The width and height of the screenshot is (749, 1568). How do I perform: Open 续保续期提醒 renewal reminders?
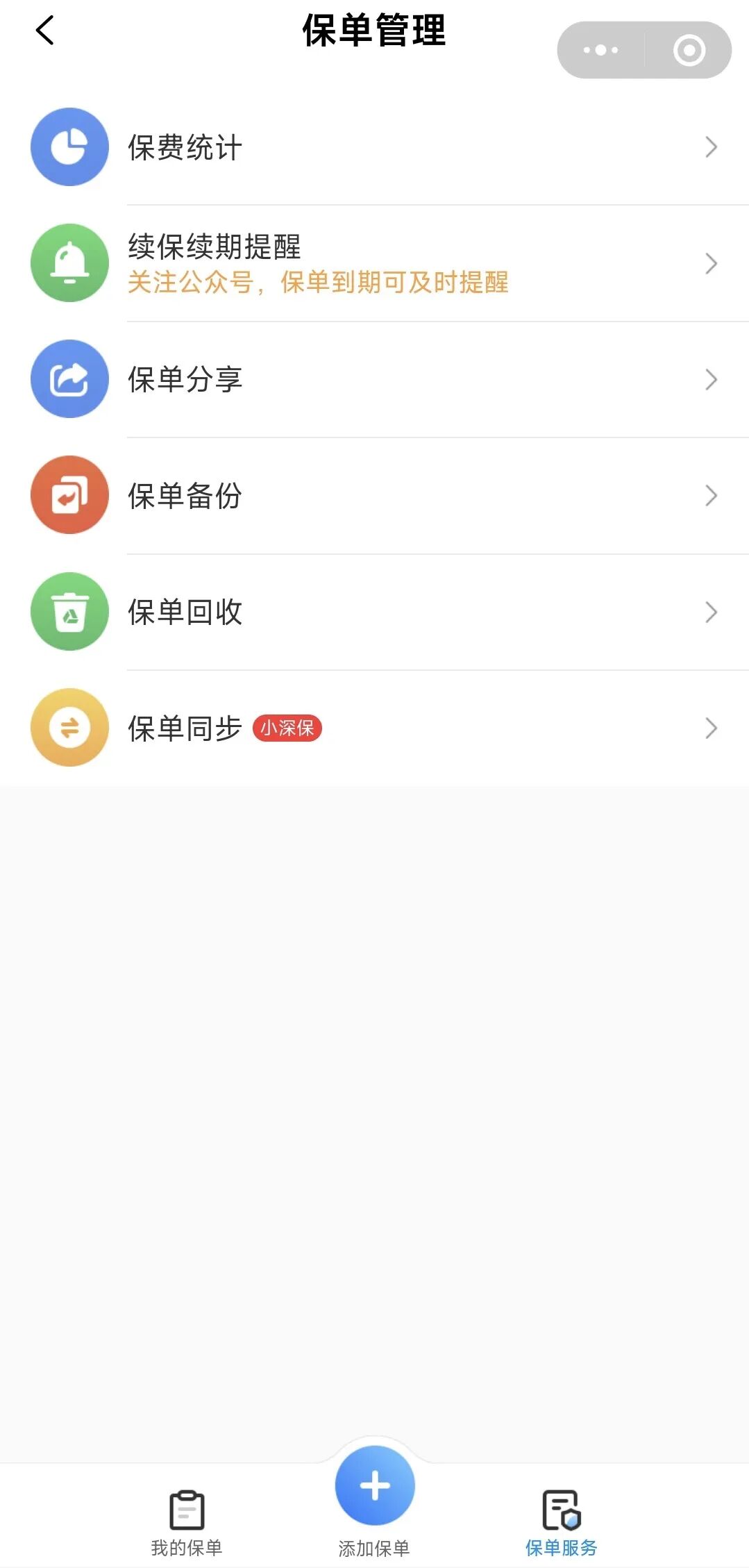pyautogui.click(x=375, y=263)
